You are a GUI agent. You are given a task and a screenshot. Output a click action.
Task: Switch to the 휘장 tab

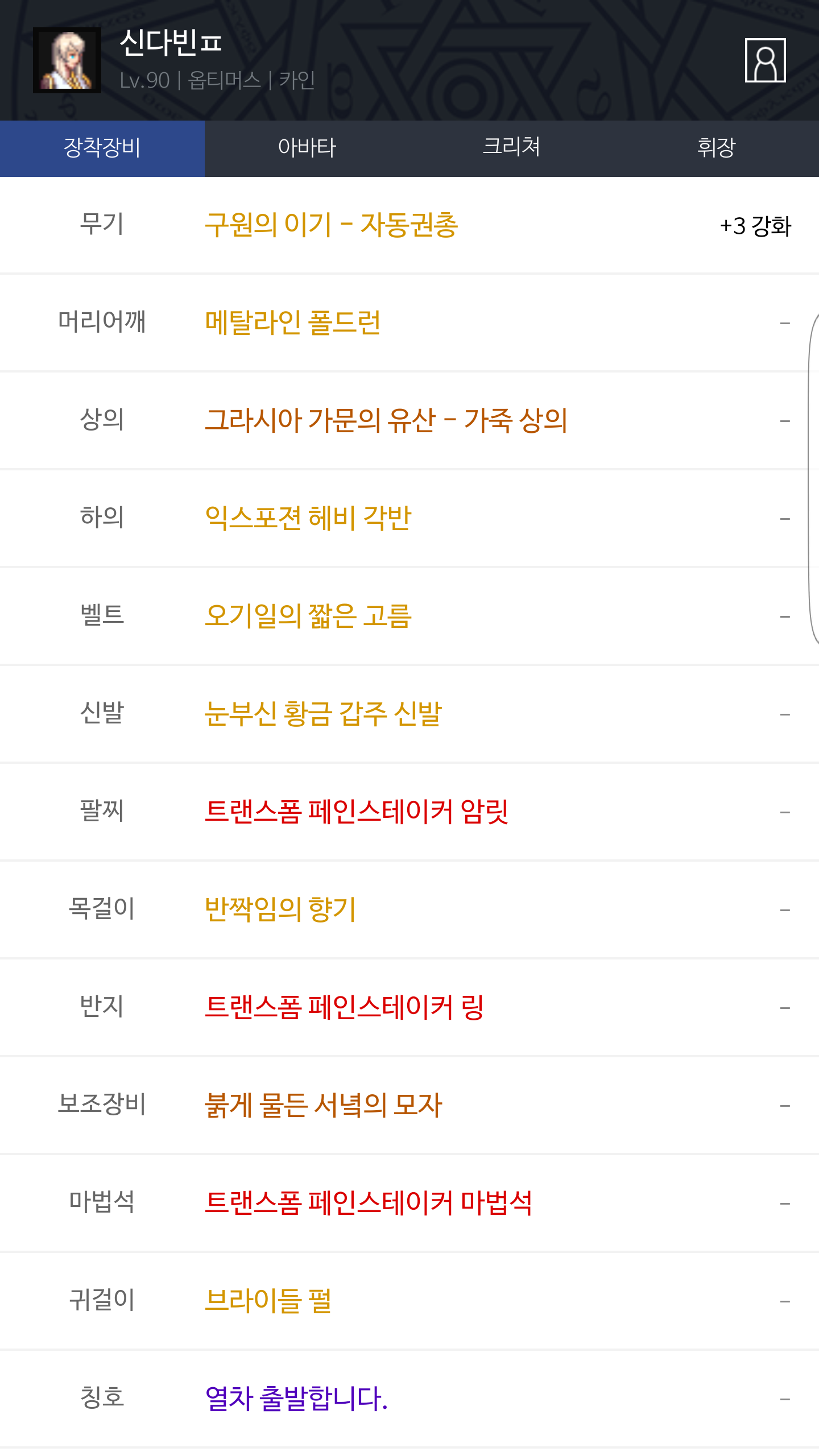(717, 148)
